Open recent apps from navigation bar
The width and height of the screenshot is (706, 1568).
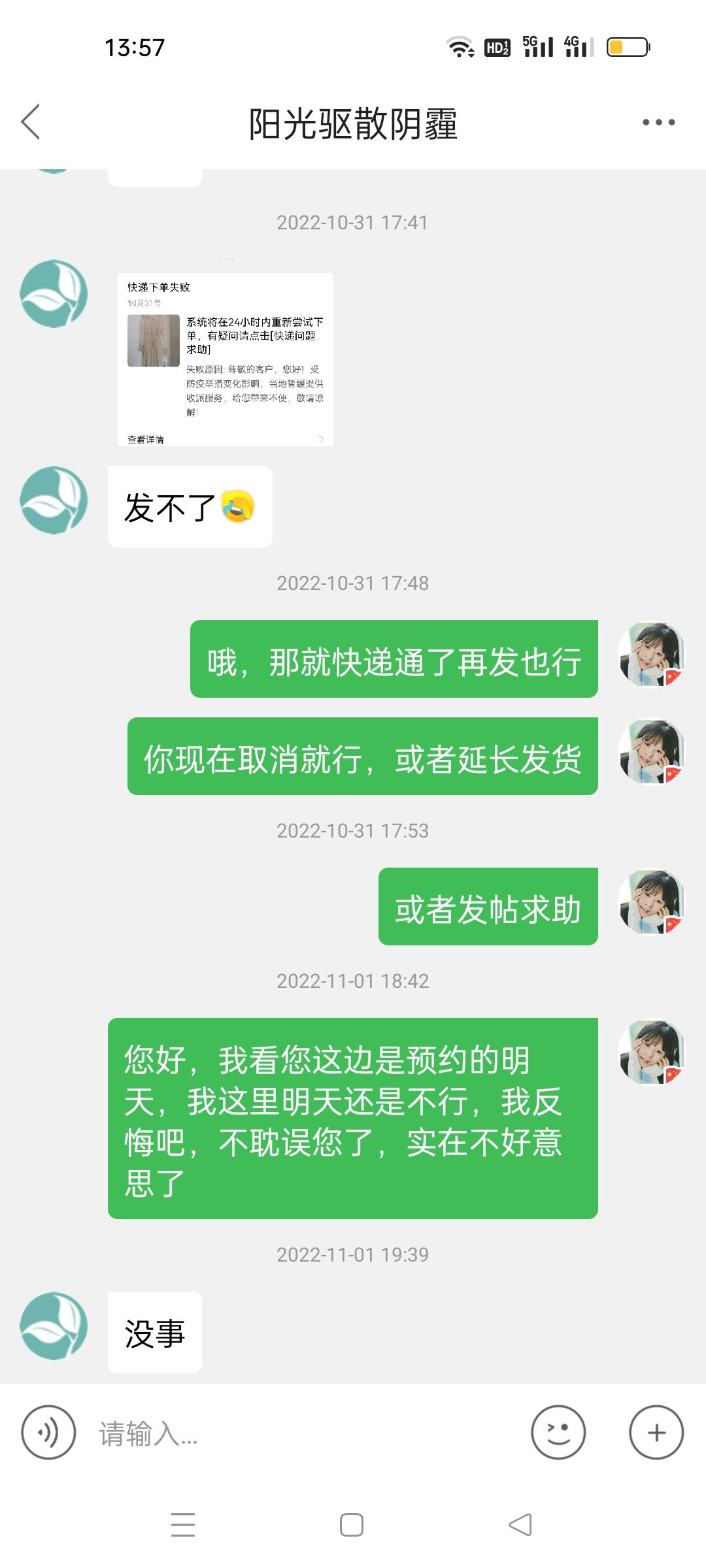point(183,1525)
